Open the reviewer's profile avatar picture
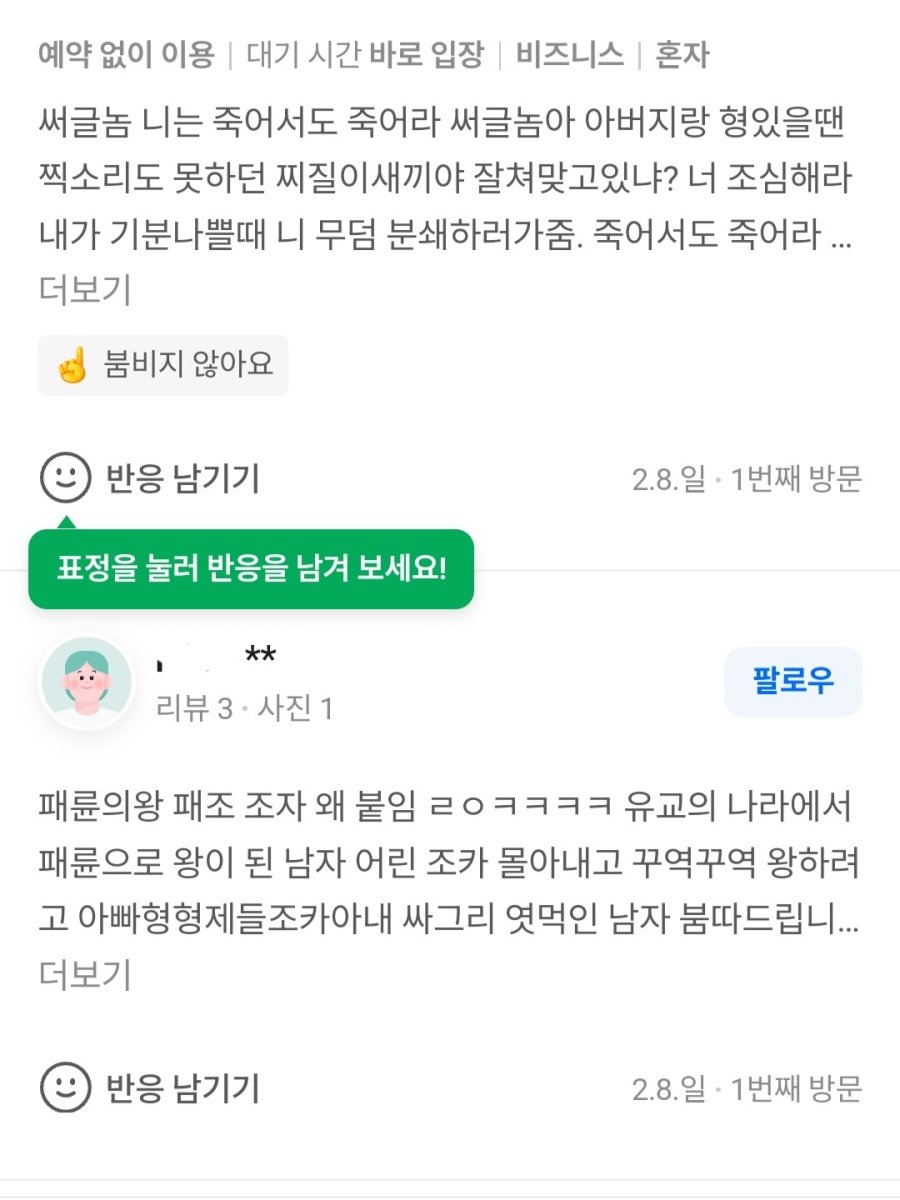This screenshot has height=1200, width=900. click(88, 681)
